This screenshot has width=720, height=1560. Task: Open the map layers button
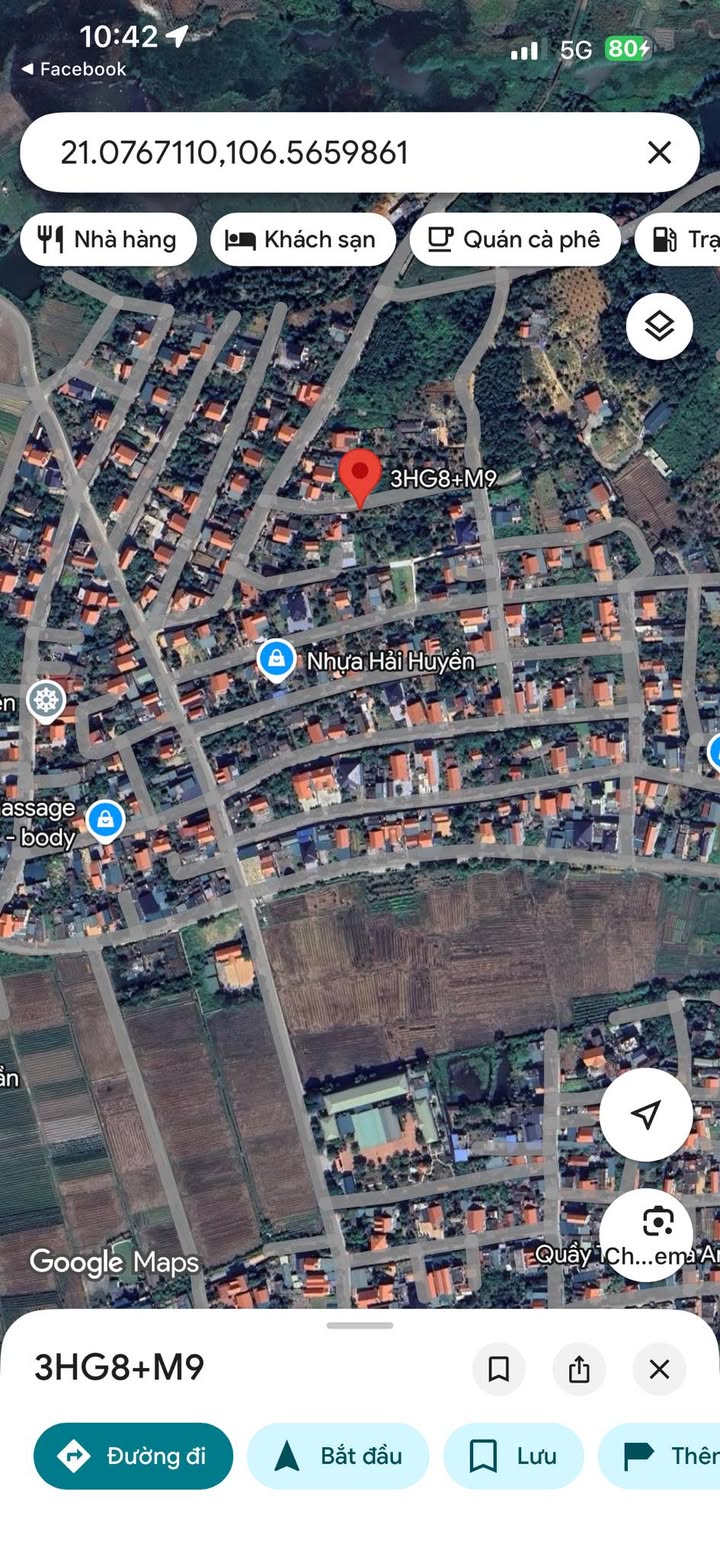[x=659, y=326]
